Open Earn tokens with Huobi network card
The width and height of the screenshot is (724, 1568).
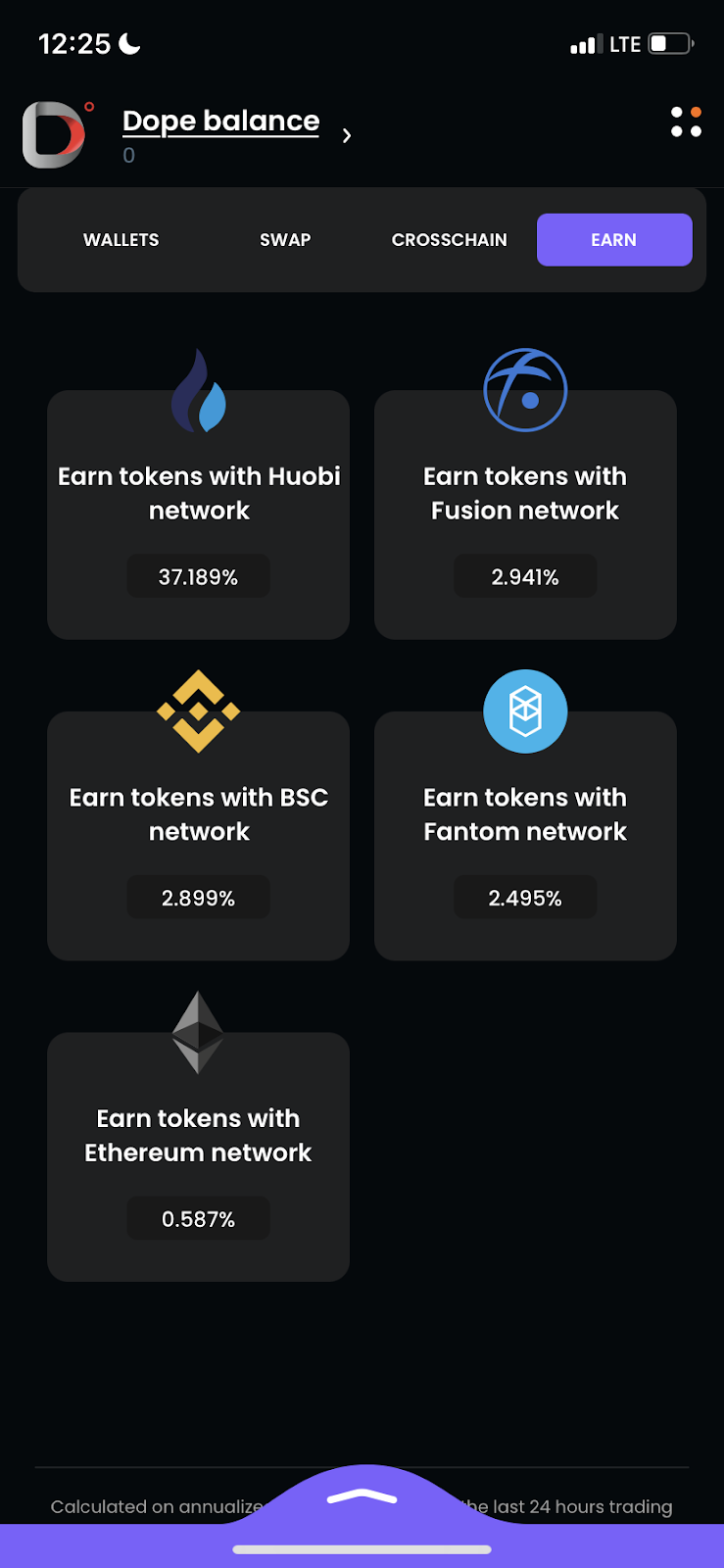coord(198,514)
